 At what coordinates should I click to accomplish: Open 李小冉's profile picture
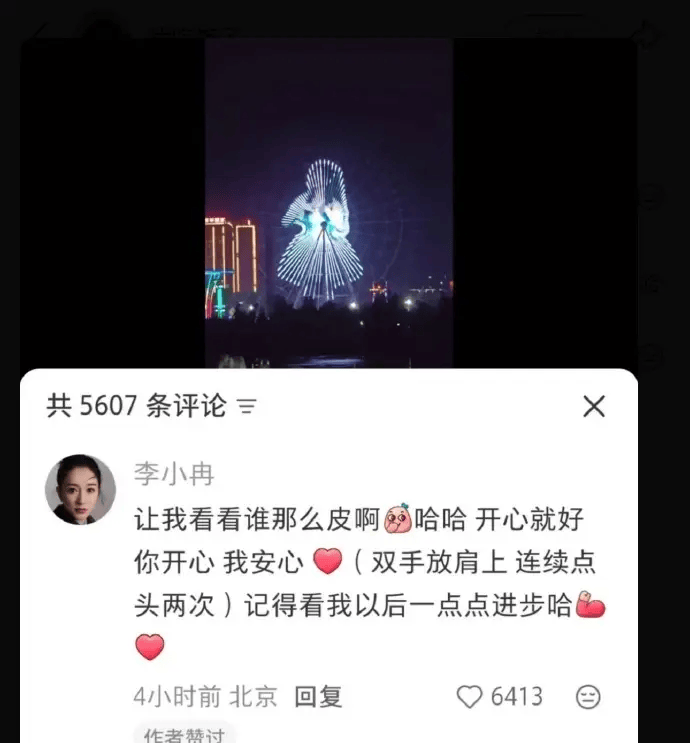(80, 489)
